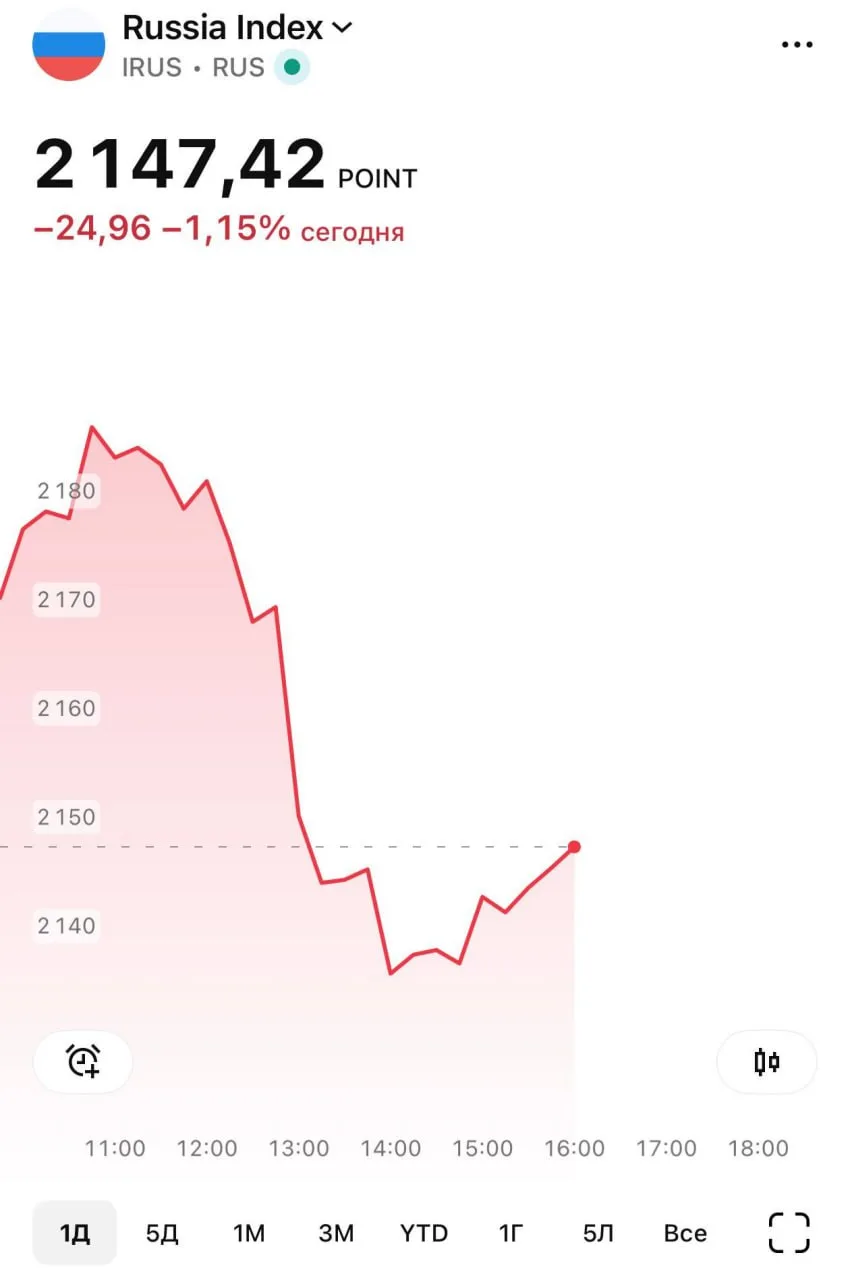Choose the Все time range

click(685, 1233)
